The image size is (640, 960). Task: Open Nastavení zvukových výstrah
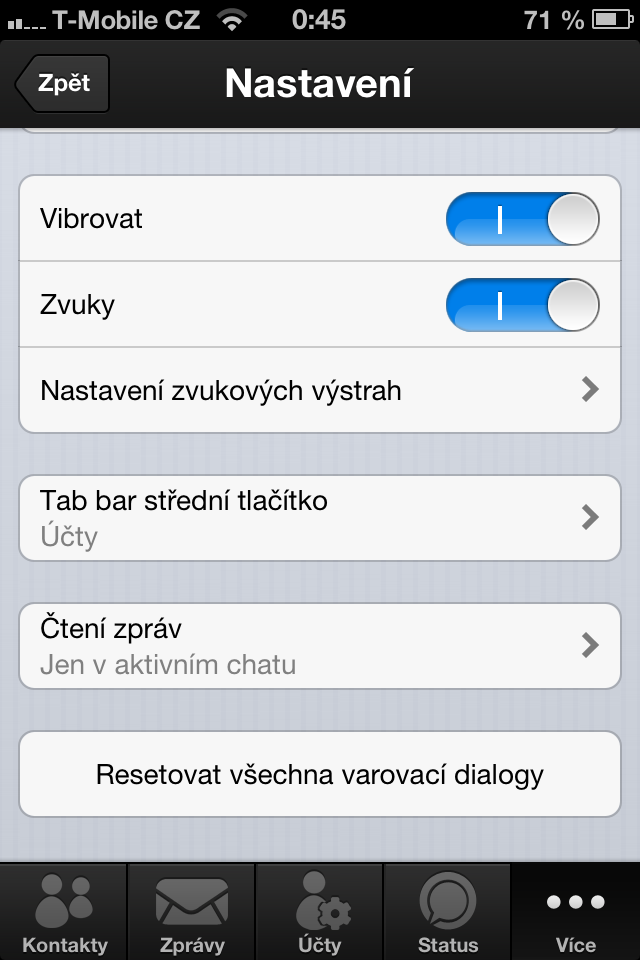(320, 390)
